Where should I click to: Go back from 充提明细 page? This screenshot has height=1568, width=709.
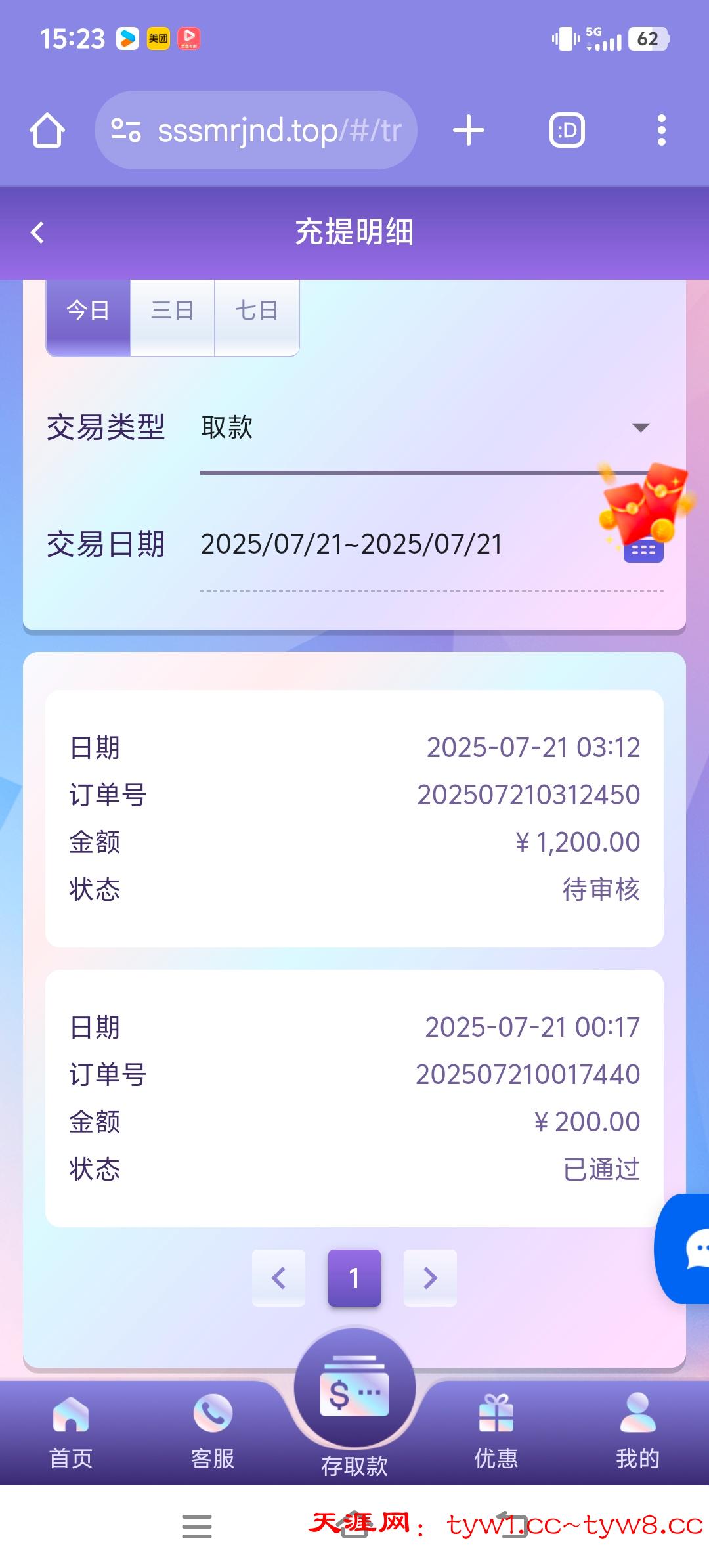(x=37, y=232)
